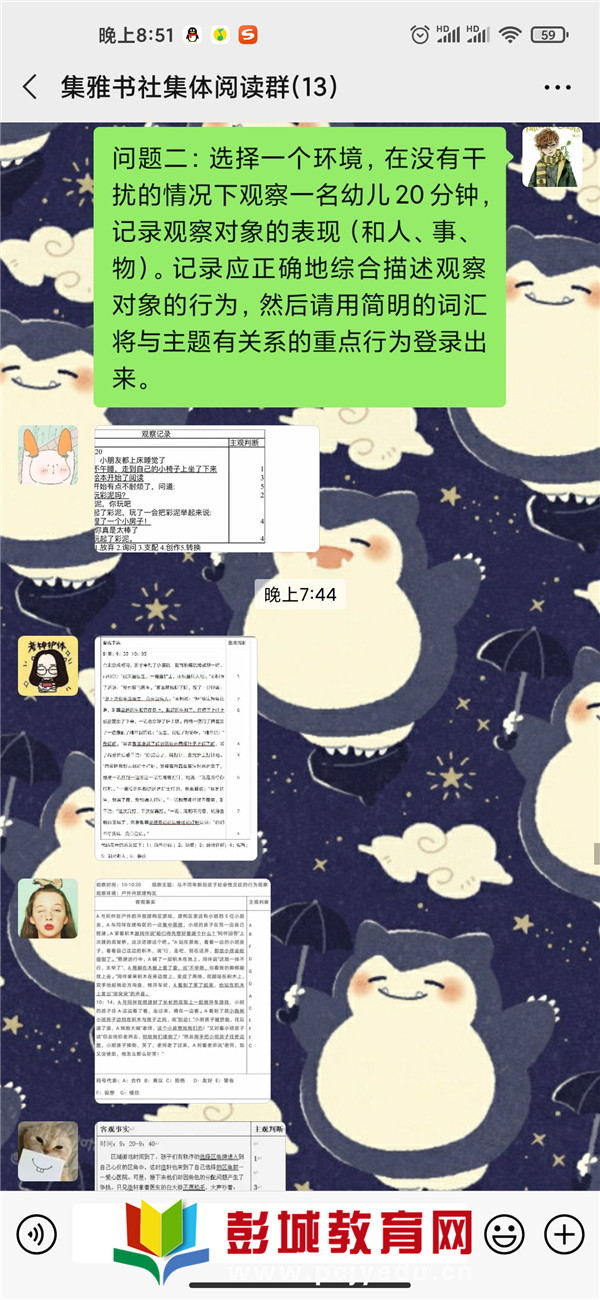Image resolution: width=600 pixels, height=1300 pixels.
Task: View the red-haired girl avatar profile
Action: 47,908
